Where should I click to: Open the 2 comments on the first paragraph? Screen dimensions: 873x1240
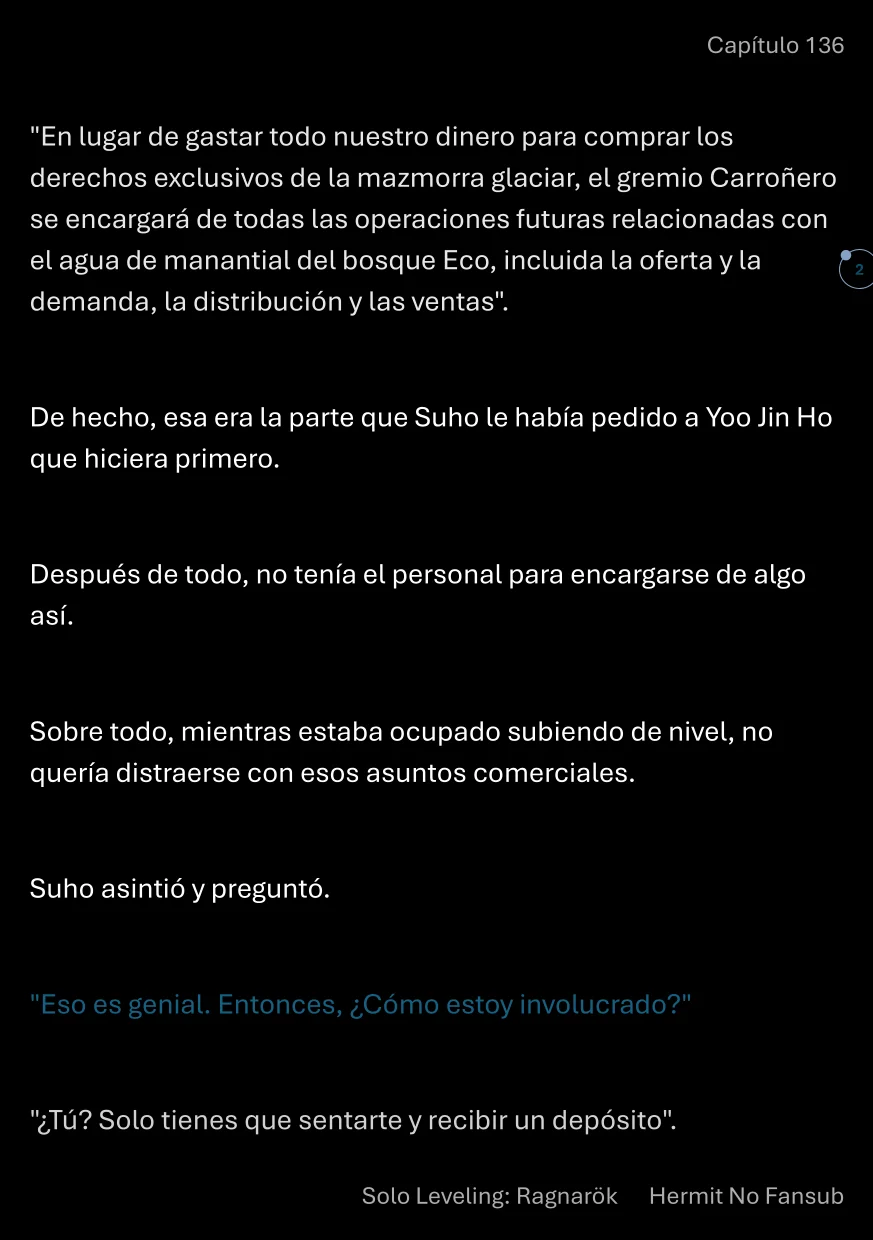pos(857,270)
